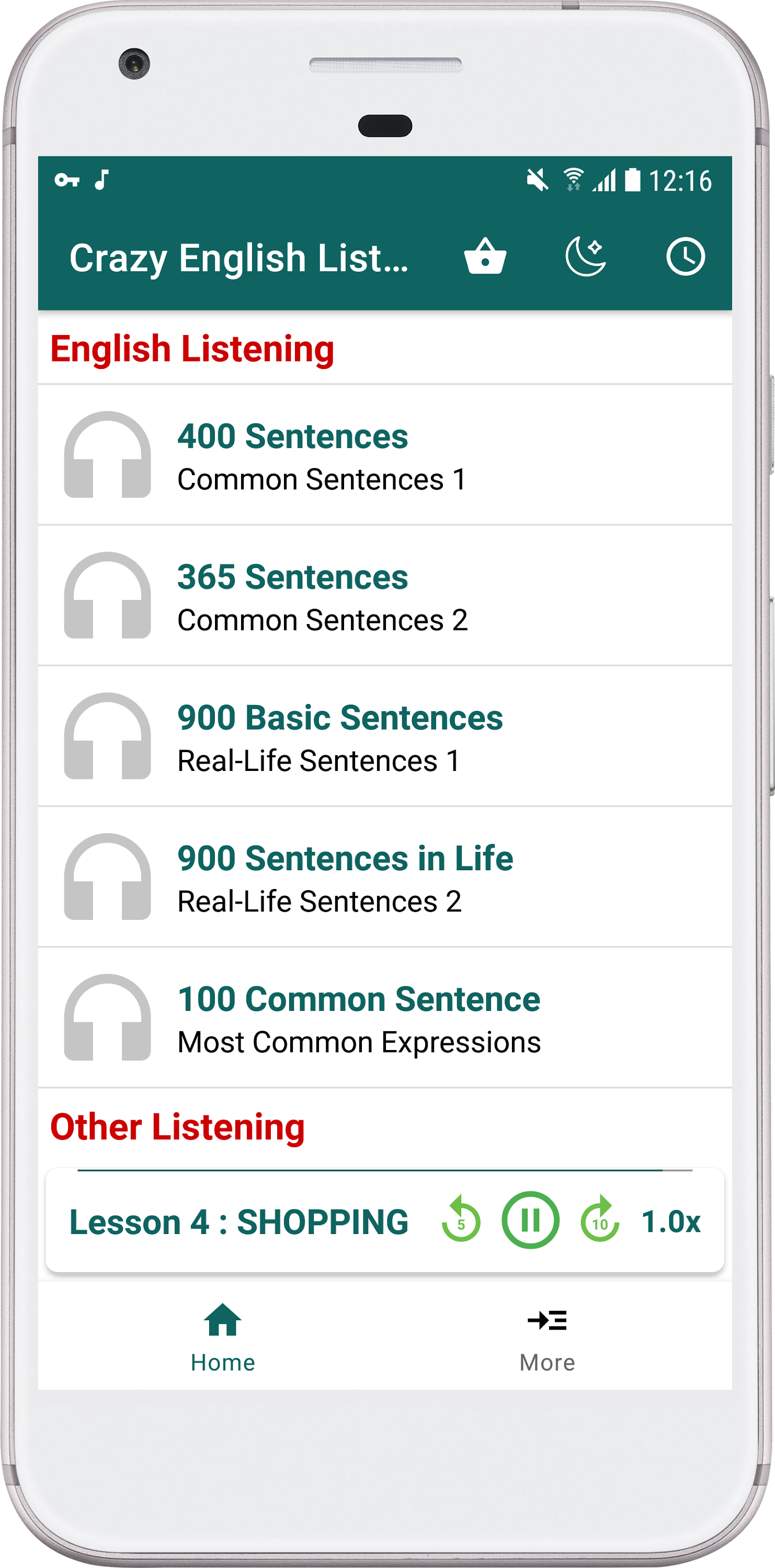The height and width of the screenshot is (1568, 775).
Task: Open the clock timer icon
Action: click(x=685, y=257)
